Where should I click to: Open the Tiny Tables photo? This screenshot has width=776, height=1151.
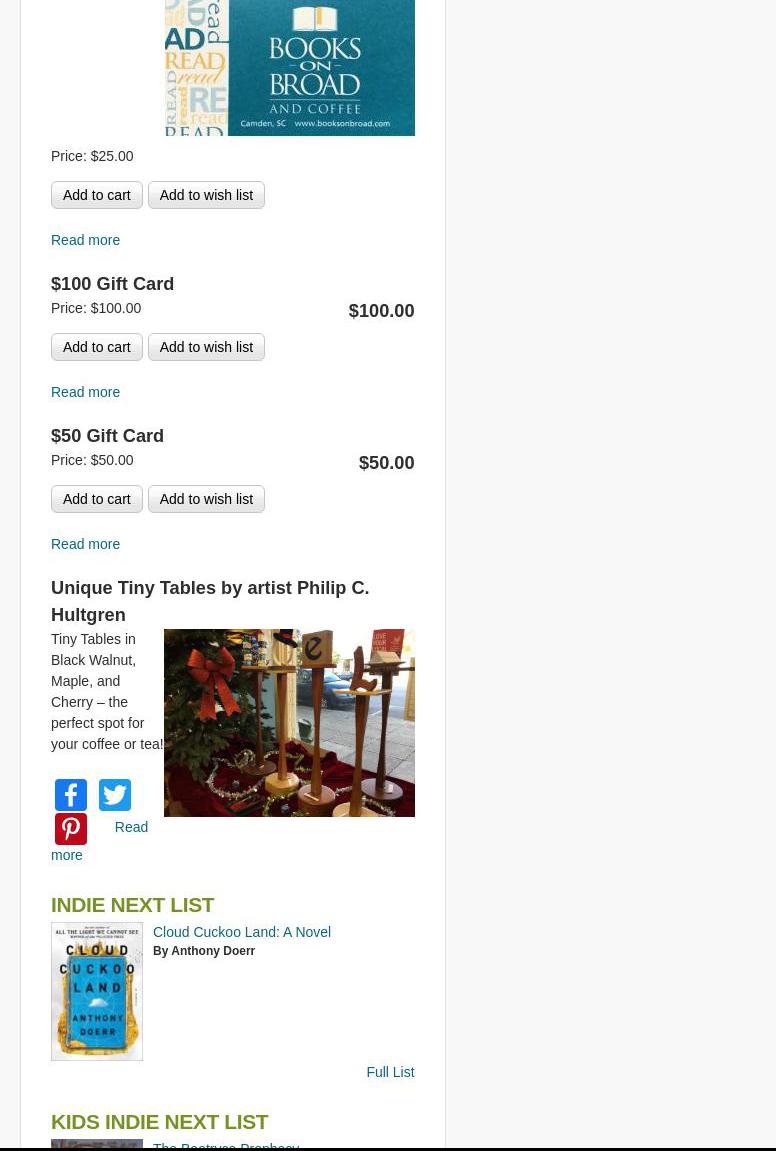(x=289, y=722)
